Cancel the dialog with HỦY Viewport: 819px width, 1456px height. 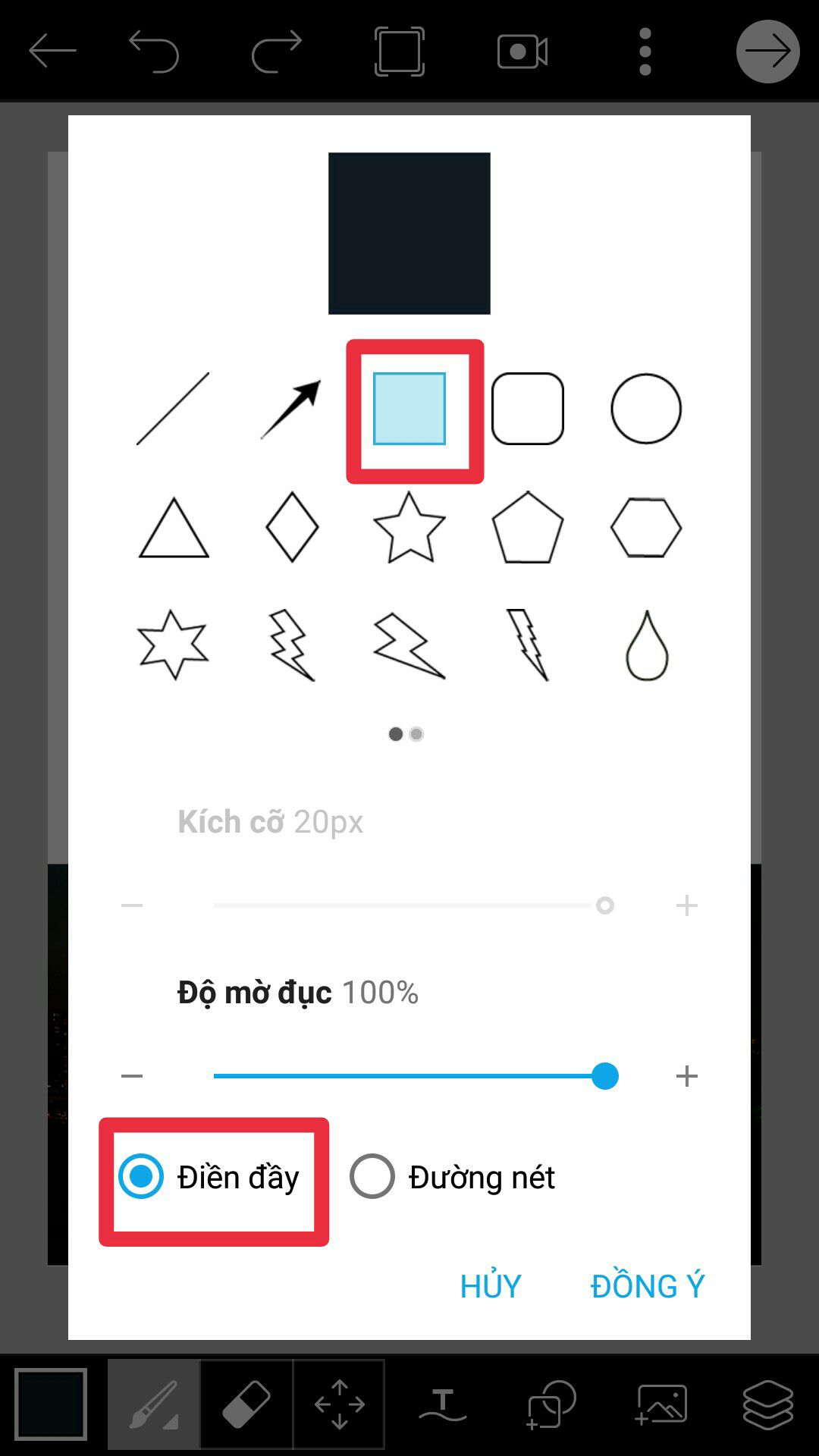click(x=491, y=1286)
